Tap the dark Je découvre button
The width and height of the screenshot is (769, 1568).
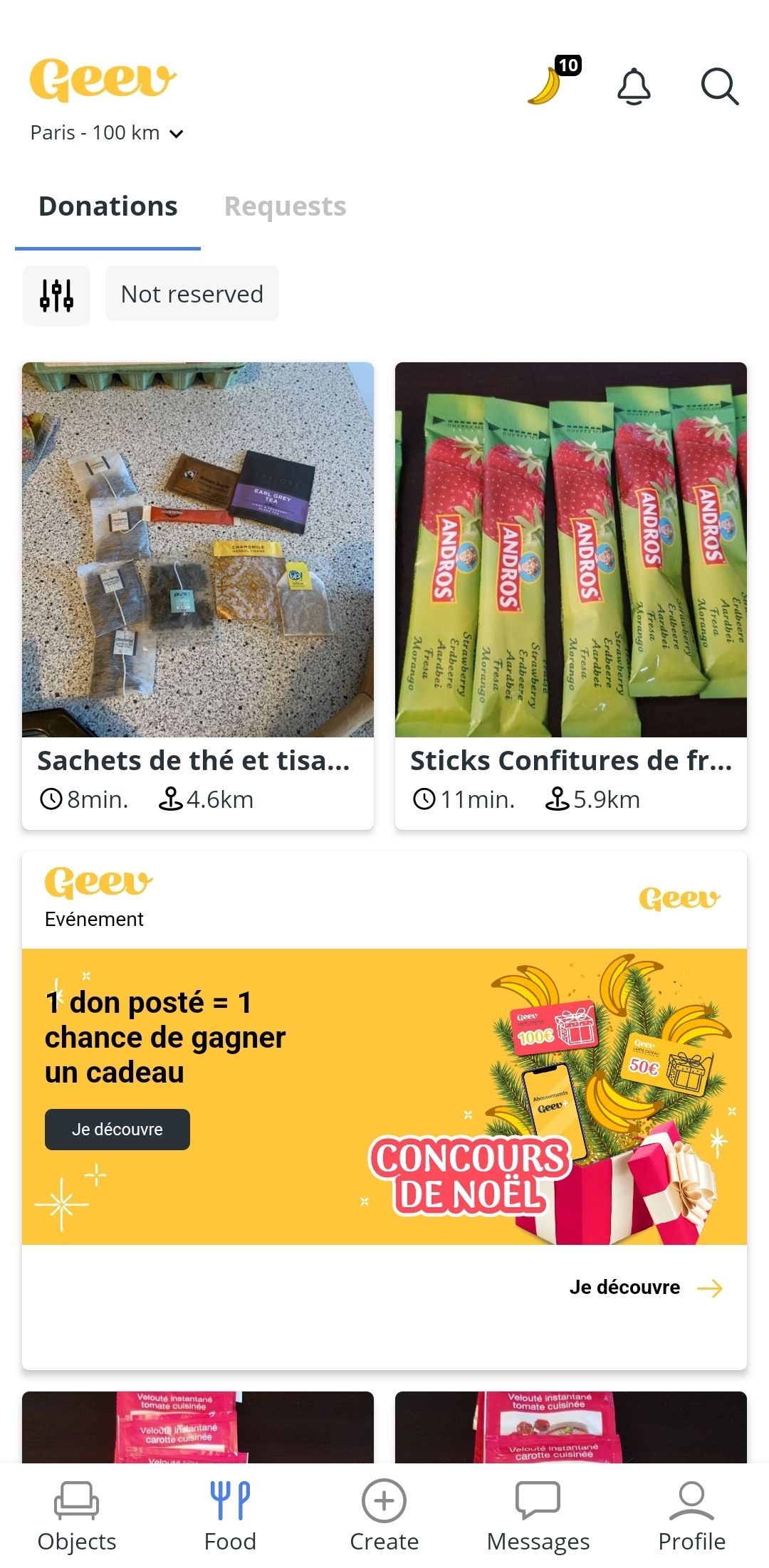[x=117, y=1130]
